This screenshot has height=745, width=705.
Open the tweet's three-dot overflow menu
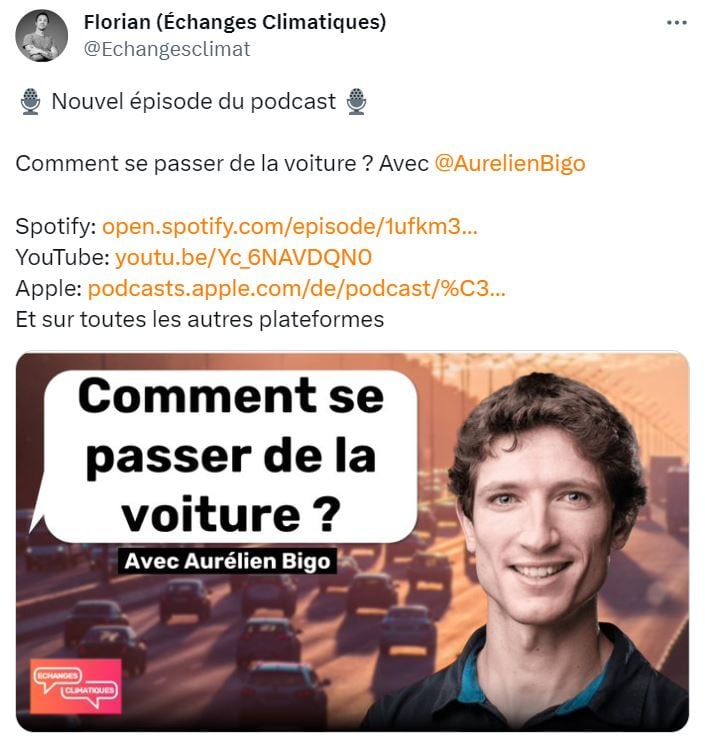click(x=677, y=22)
